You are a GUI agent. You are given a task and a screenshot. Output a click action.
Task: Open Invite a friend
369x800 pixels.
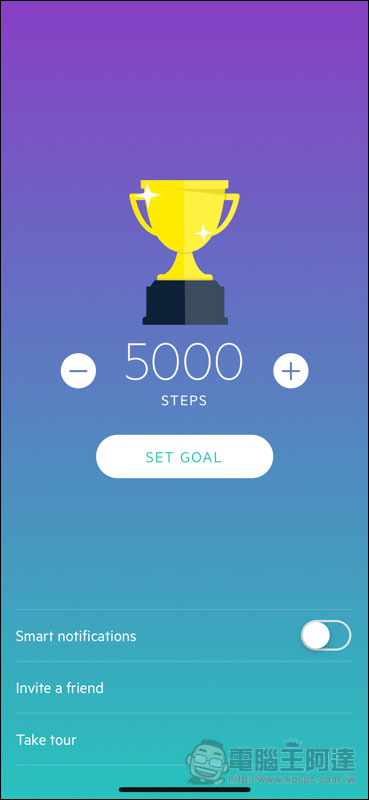(184, 688)
